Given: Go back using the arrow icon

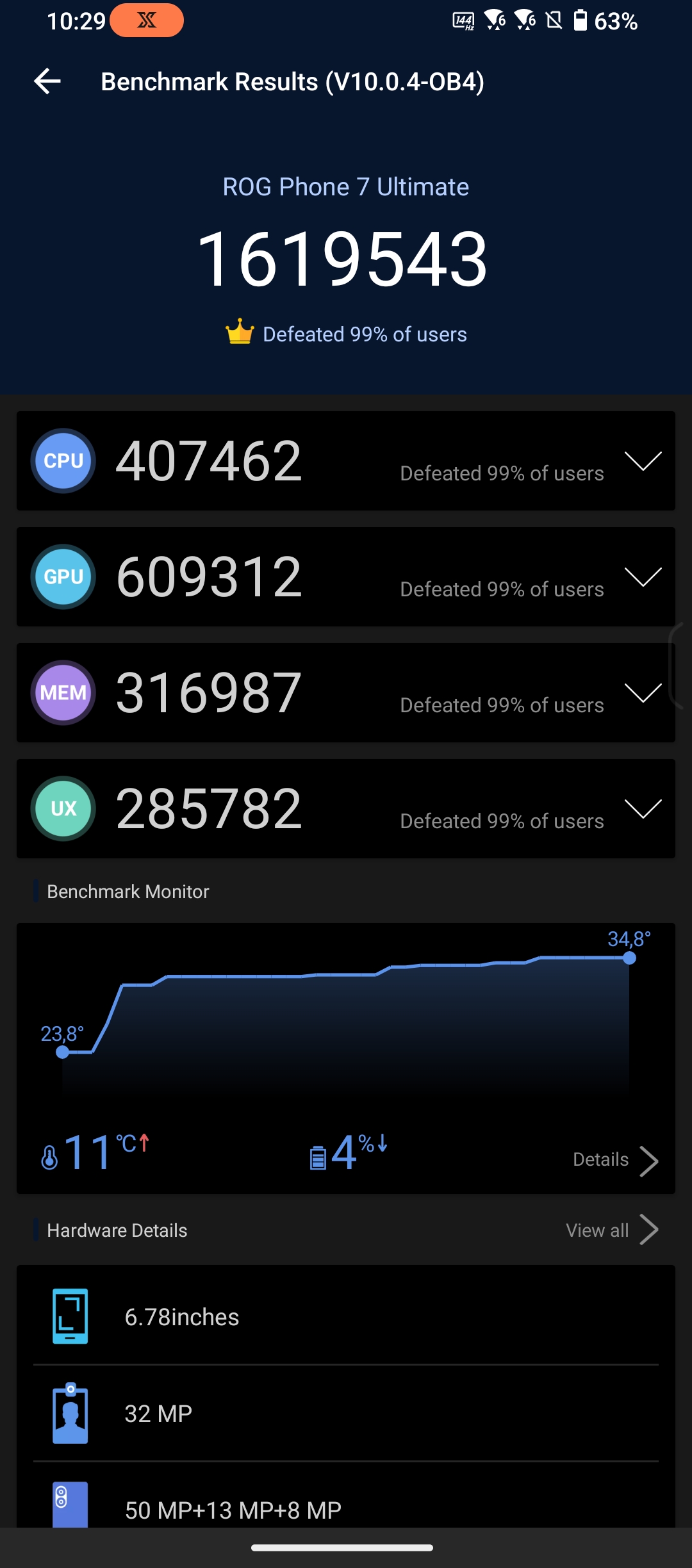Looking at the screenshot, I should click(x=47, y=81).
